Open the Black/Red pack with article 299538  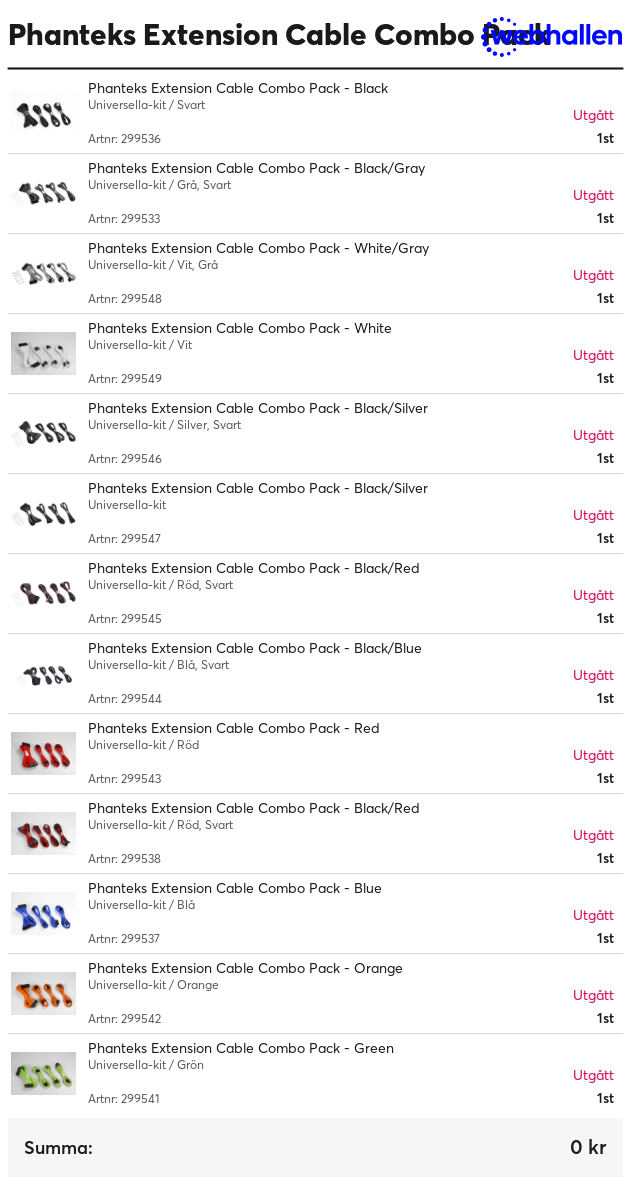pos(253,809)
